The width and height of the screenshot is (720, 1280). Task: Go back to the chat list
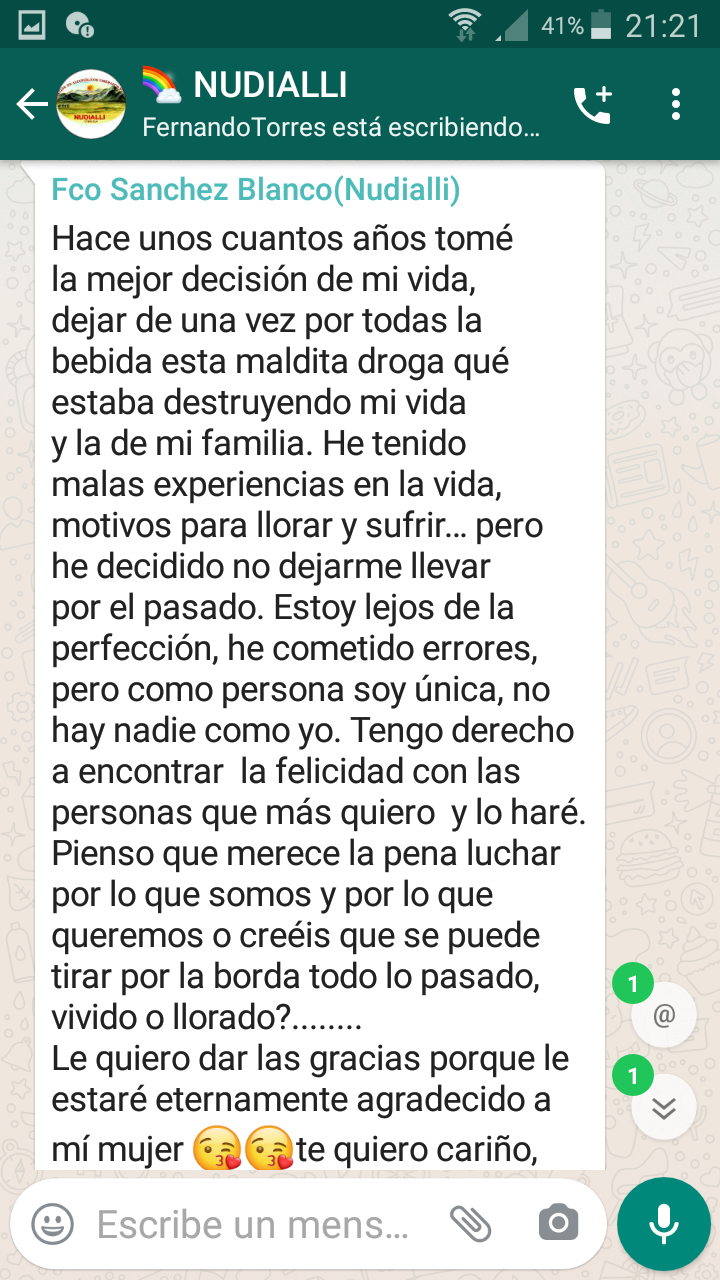pos(32,104)
